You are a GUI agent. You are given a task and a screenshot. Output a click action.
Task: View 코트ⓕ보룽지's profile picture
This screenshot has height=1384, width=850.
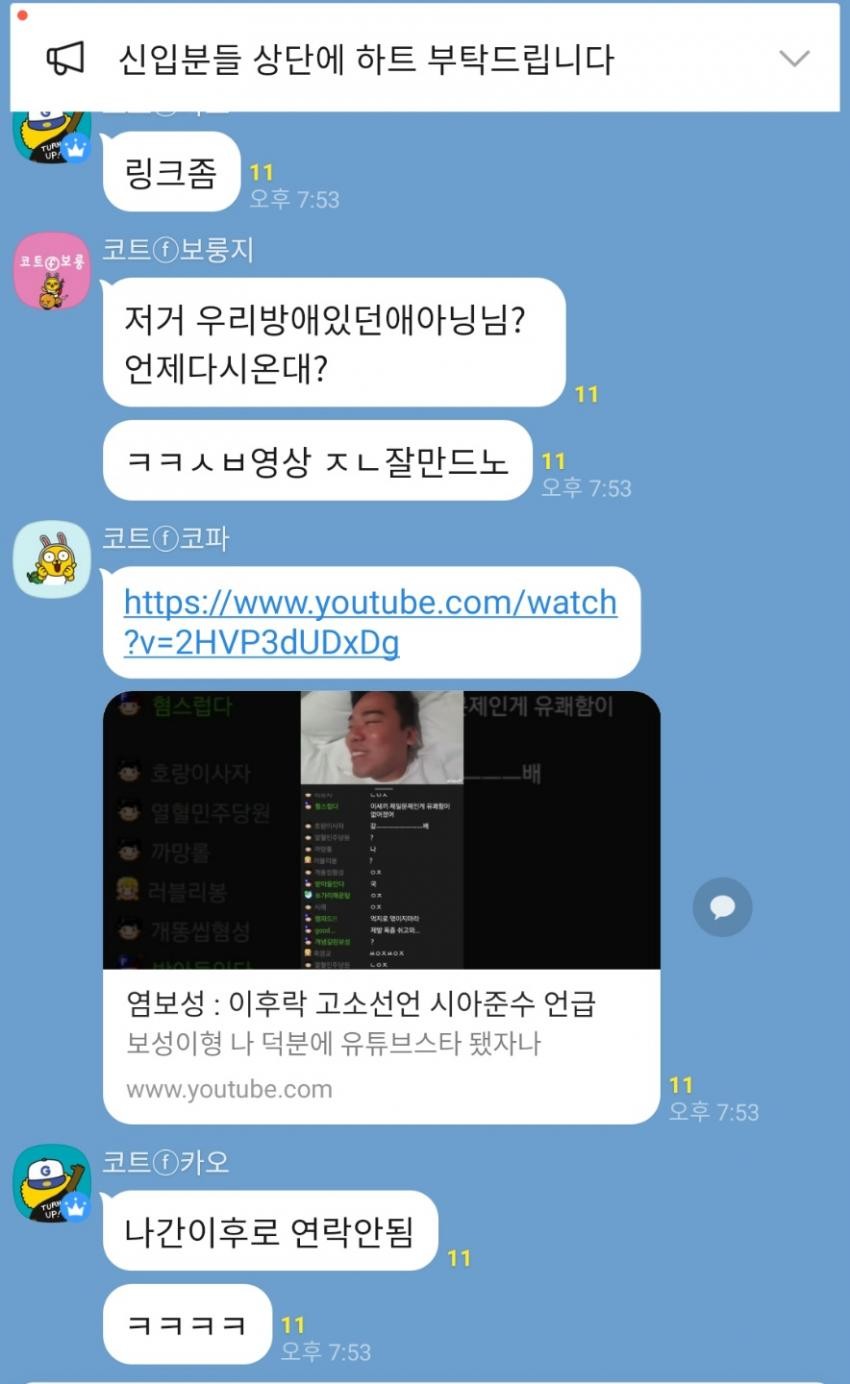tap(52, 271)
